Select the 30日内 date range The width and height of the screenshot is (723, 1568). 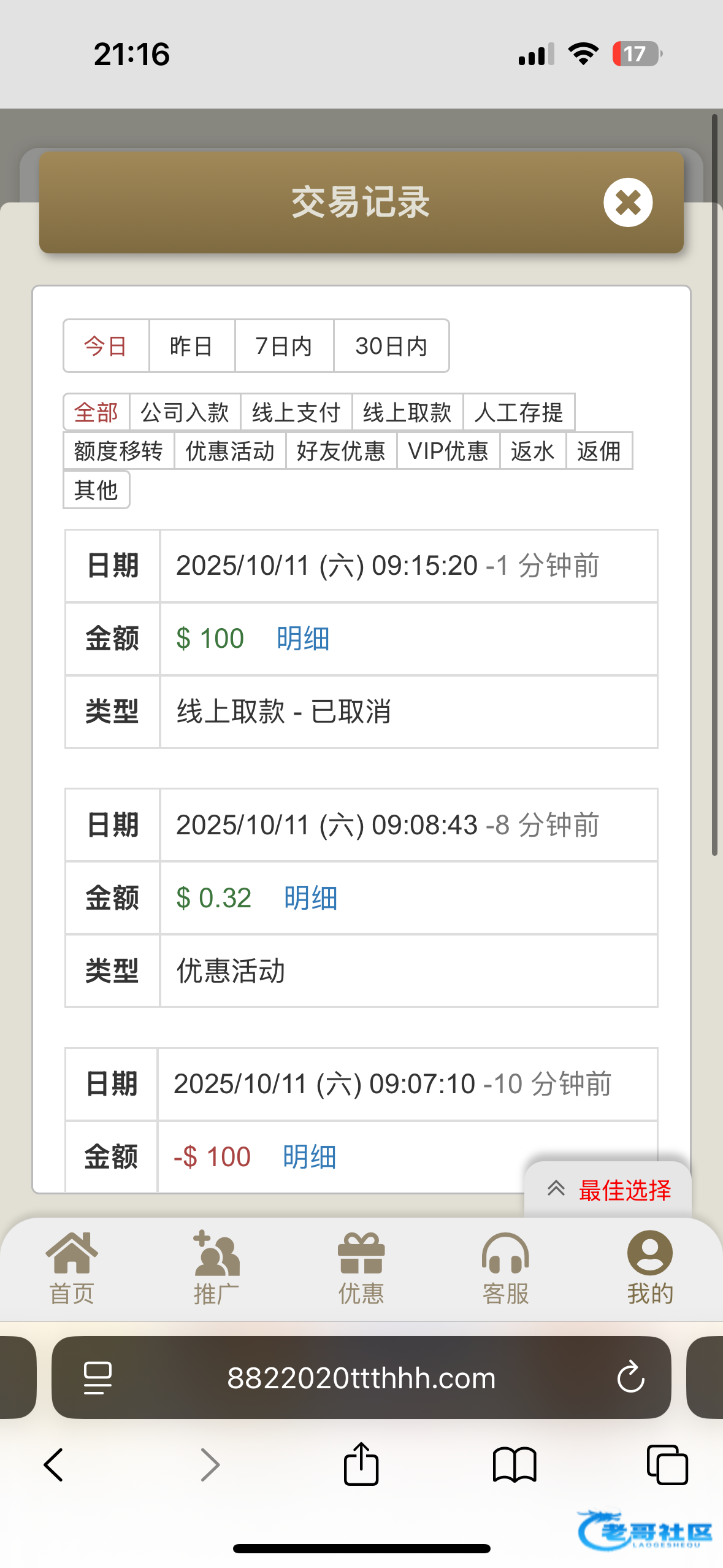click(391, 346)
